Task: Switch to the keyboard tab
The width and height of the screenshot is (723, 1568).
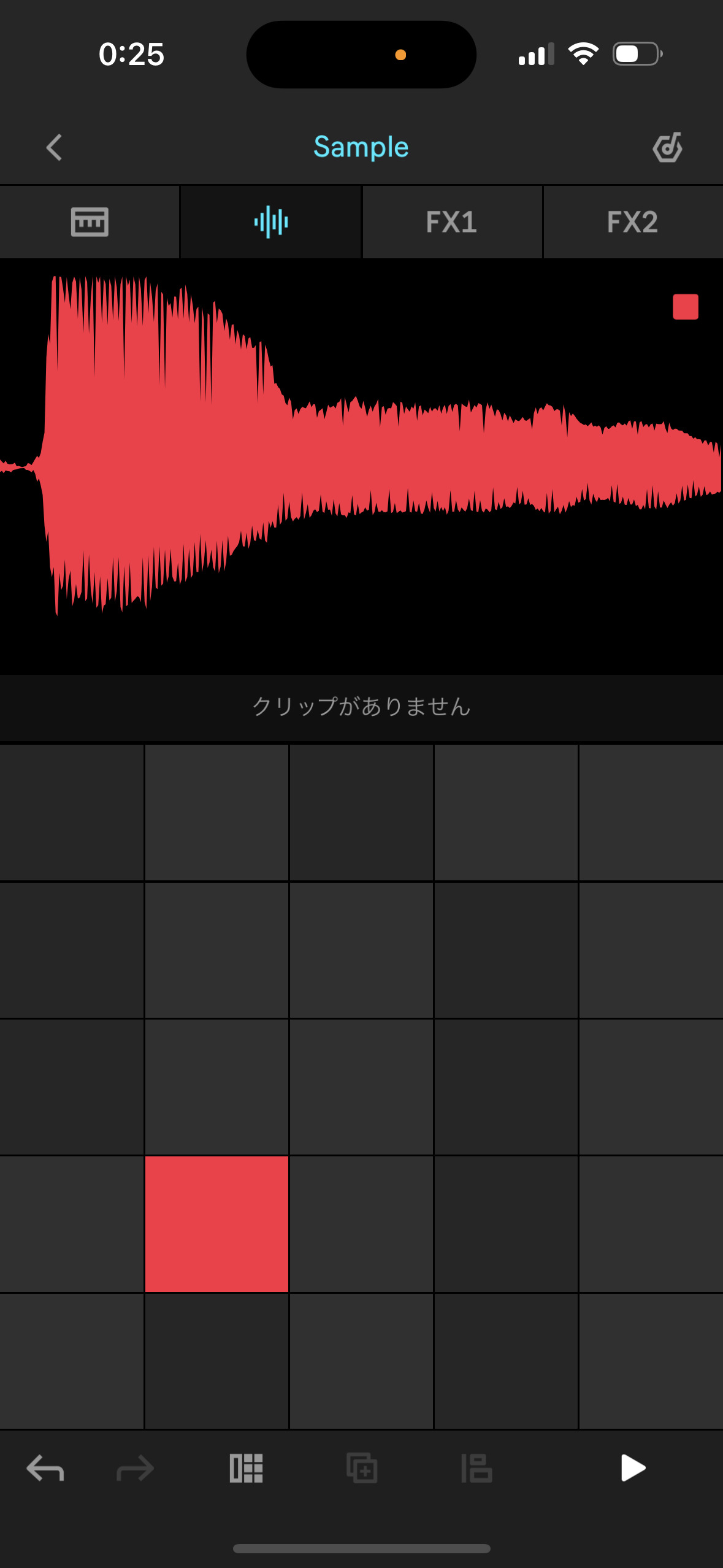Action: tap(90, 222)
